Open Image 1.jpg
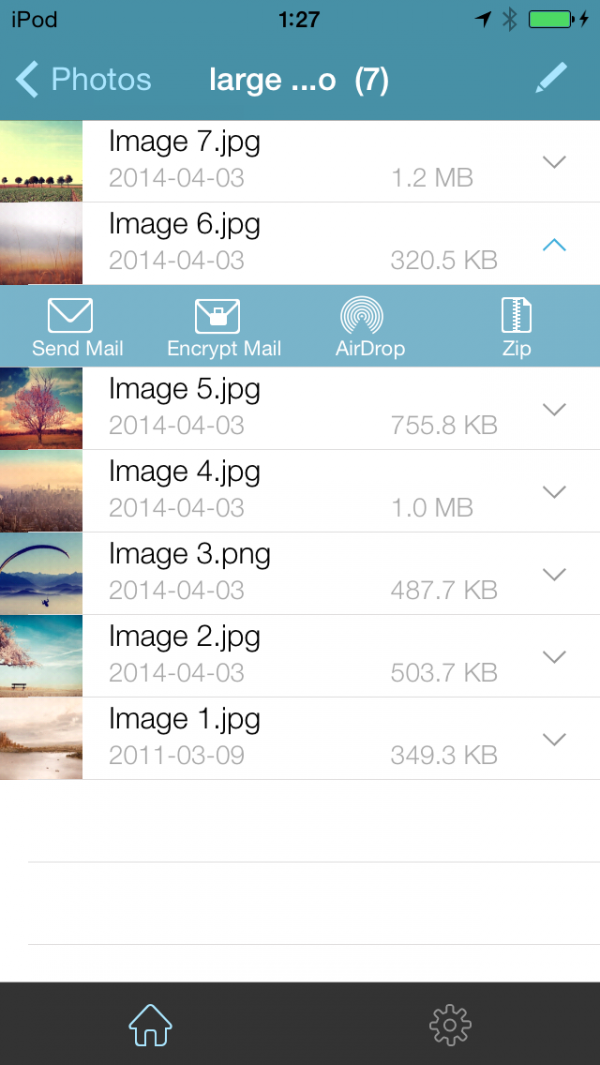Image resolution: width=600 pixels, height=1065 pixels. point(300,738)
